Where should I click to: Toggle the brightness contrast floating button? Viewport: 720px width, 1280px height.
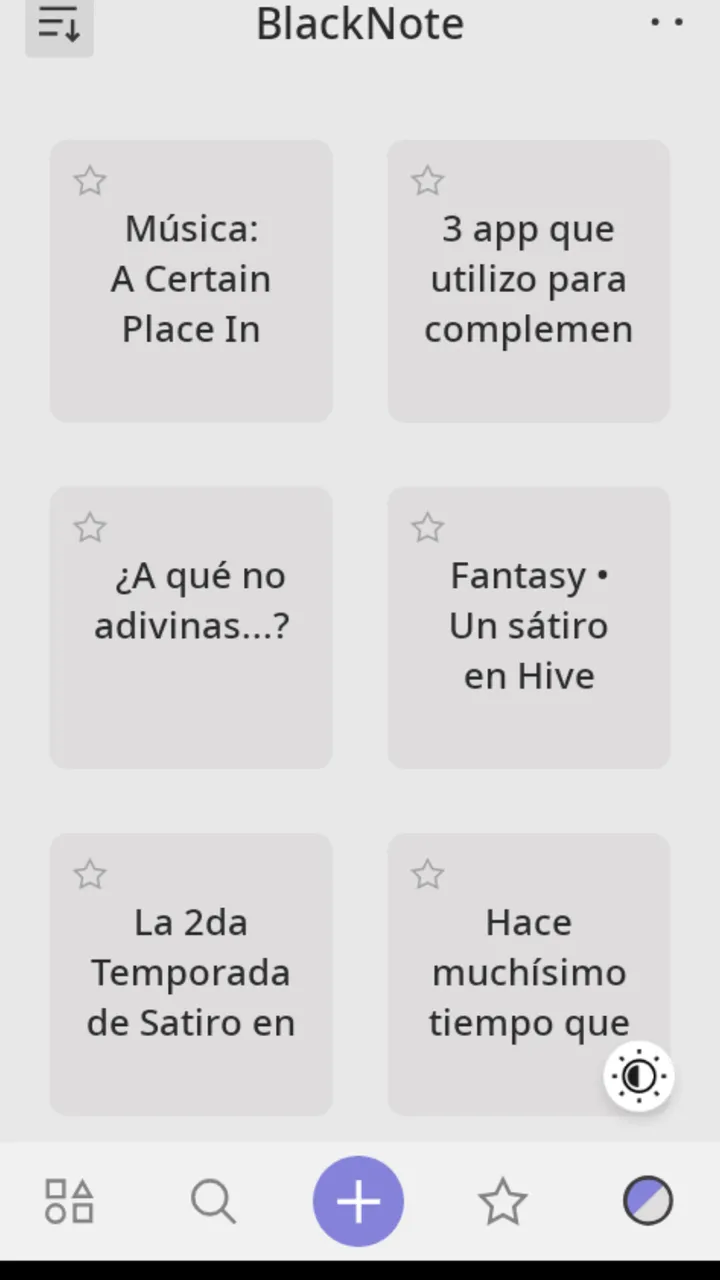tap(639, 1077)
